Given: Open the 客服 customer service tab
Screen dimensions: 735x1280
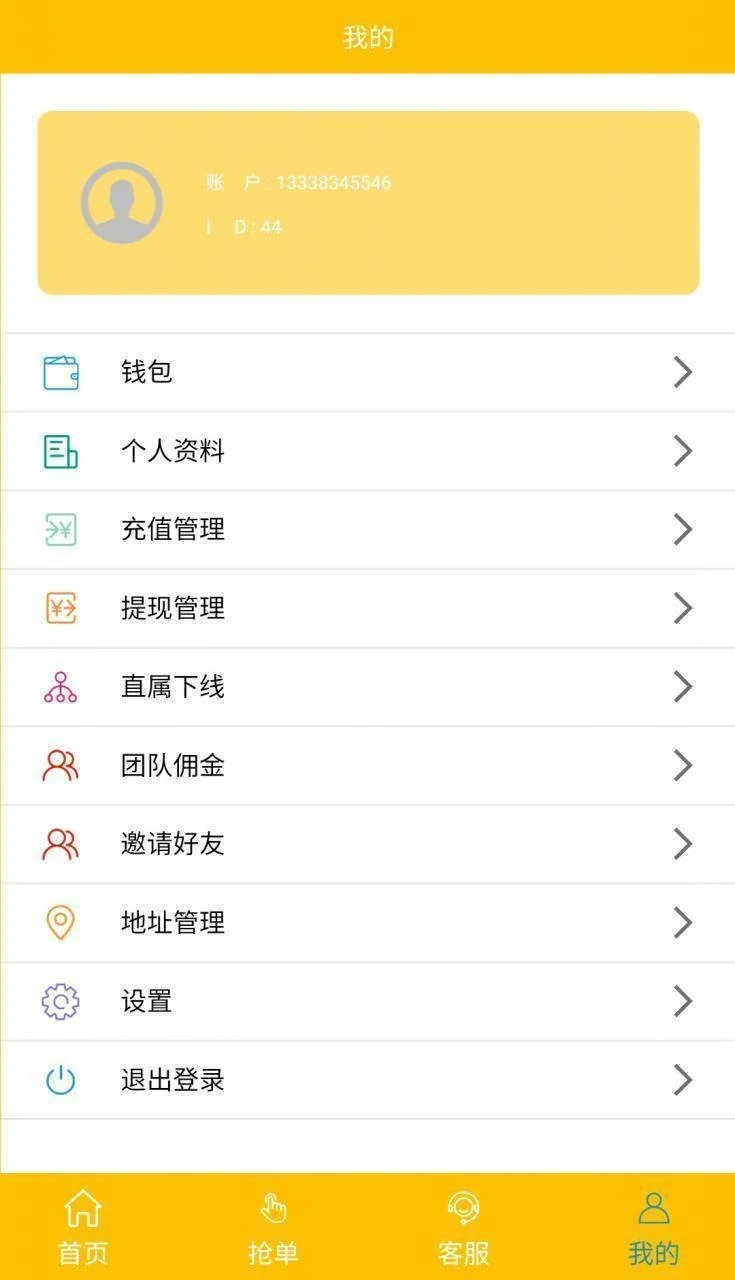Looking at the screenshot, I should pos(464,1226).
